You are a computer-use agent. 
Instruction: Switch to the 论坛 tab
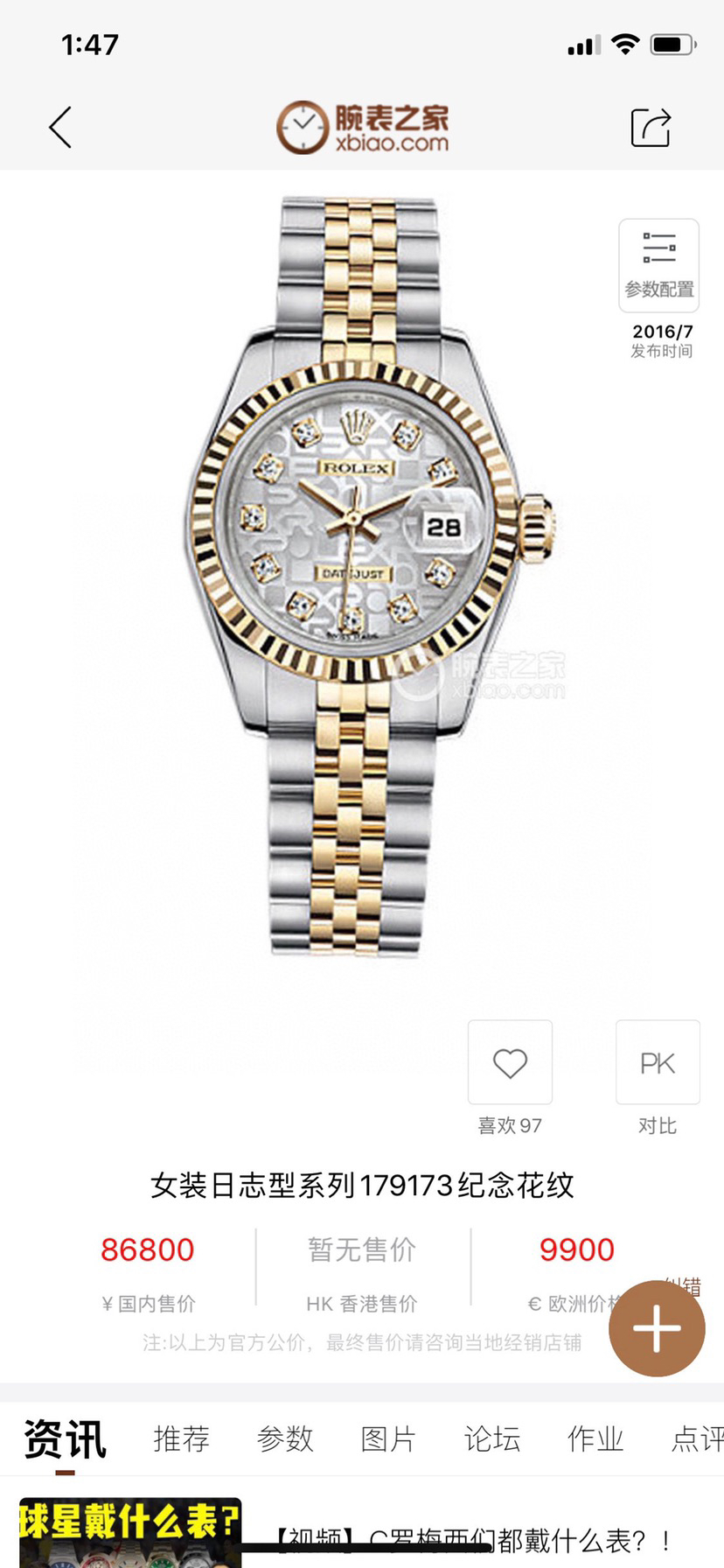tap(491, 1439)
